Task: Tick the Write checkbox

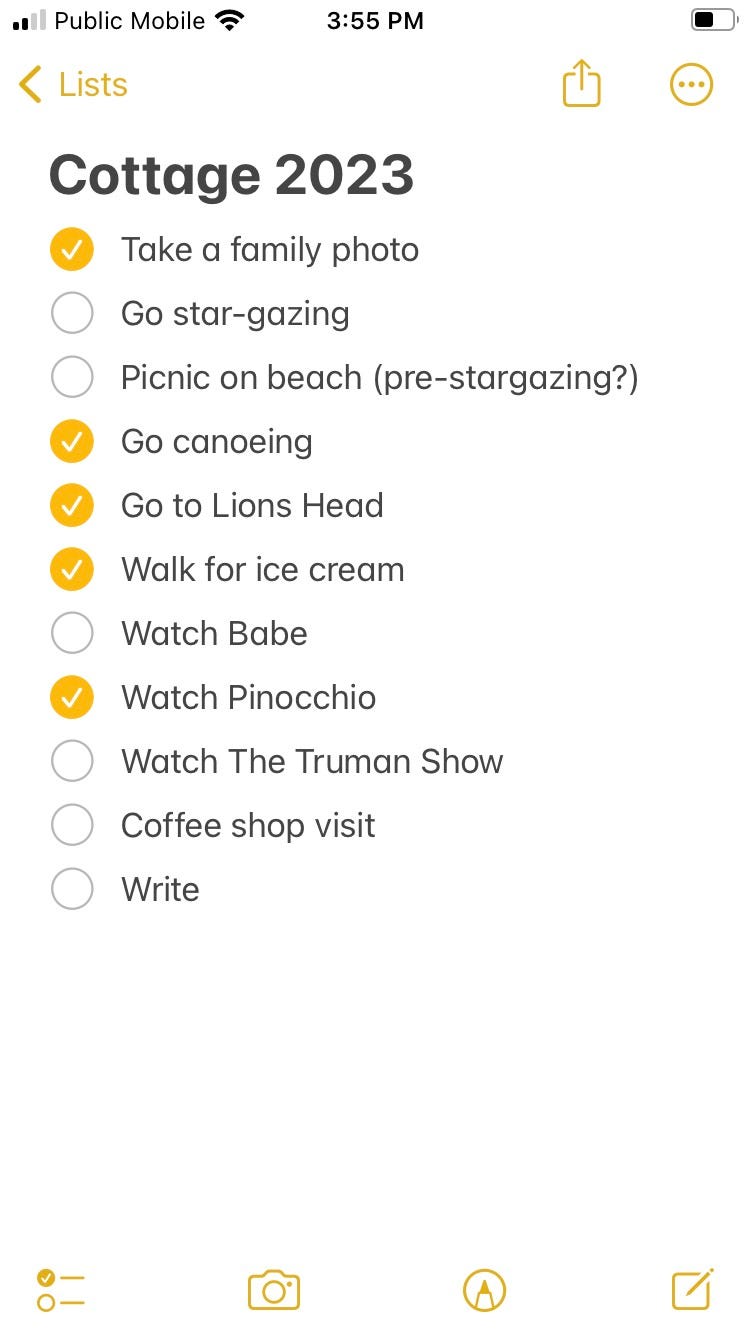Action: [72, 890]
